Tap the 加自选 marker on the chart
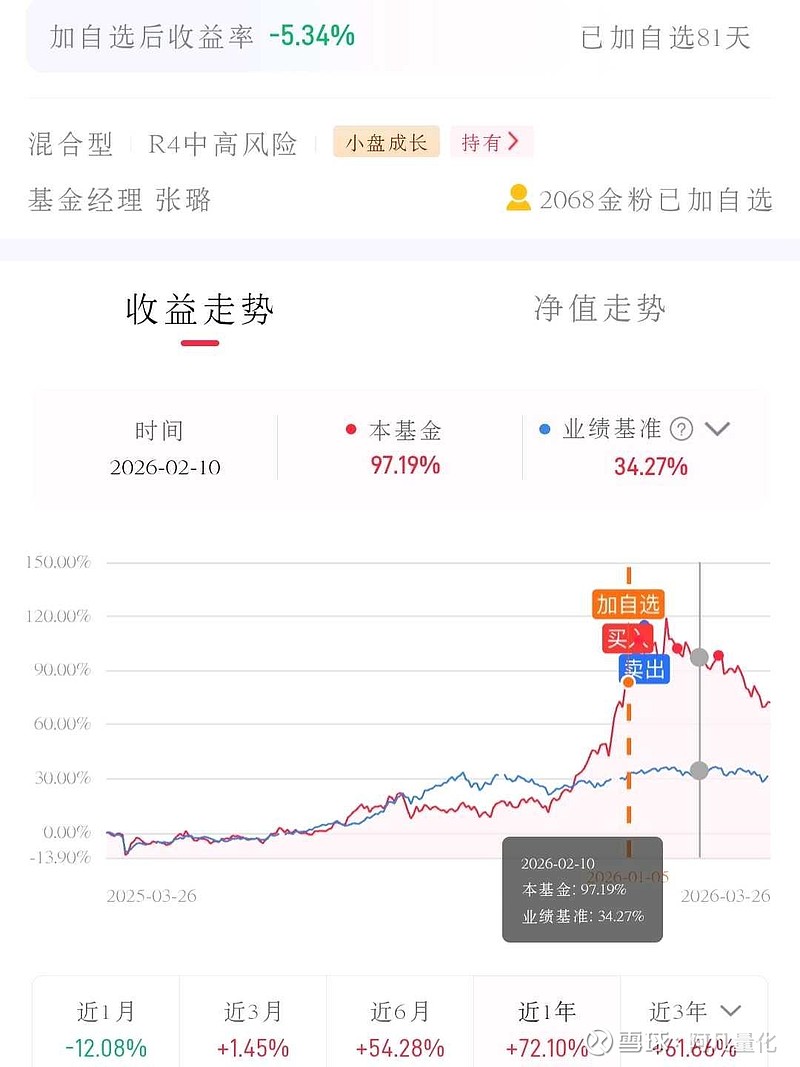This screenshot has height=1067, width=800. tap(628, 604)
